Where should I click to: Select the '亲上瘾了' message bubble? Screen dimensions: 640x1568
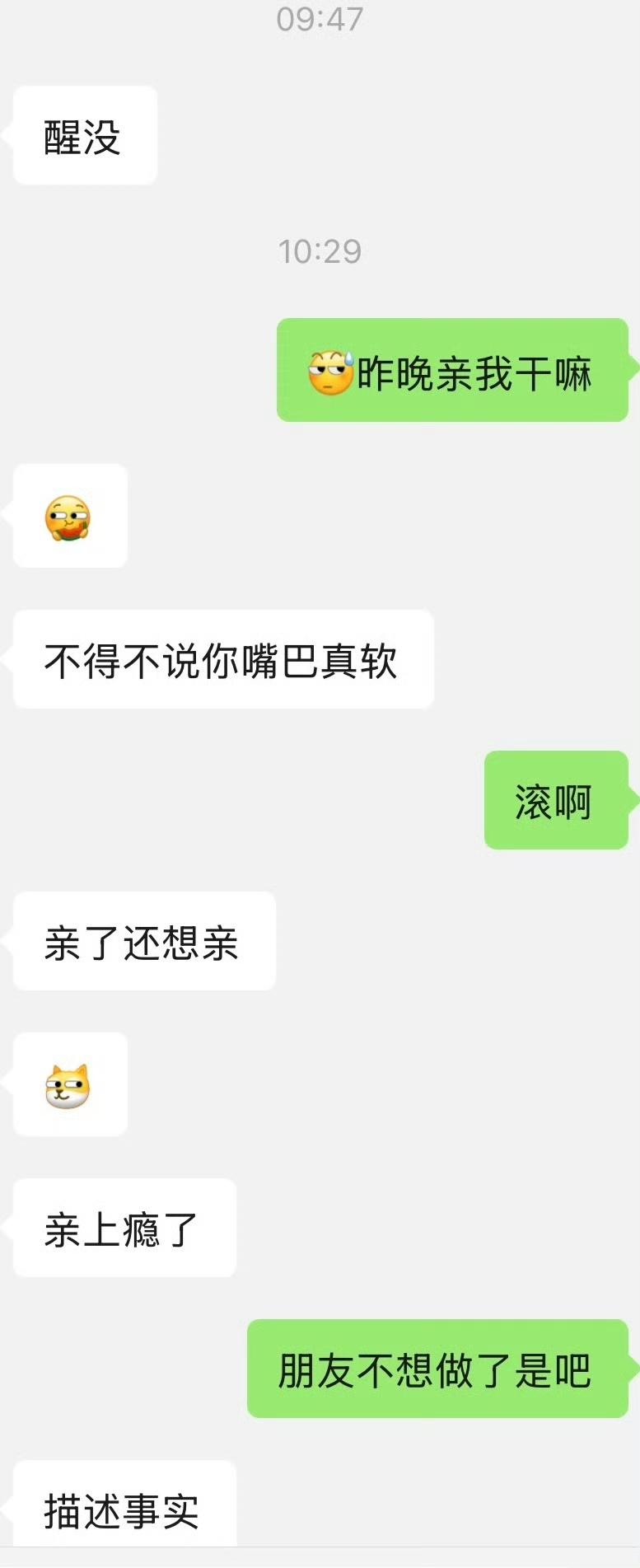click(x=123, y=1228)
